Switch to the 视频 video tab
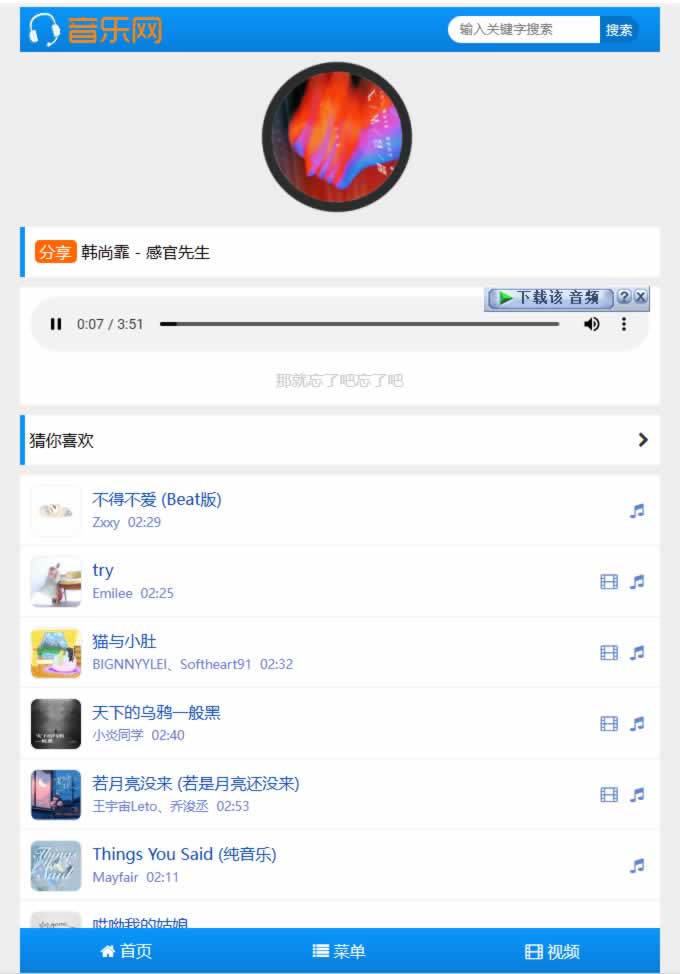680x974 pixels. (x=552, y=951)
